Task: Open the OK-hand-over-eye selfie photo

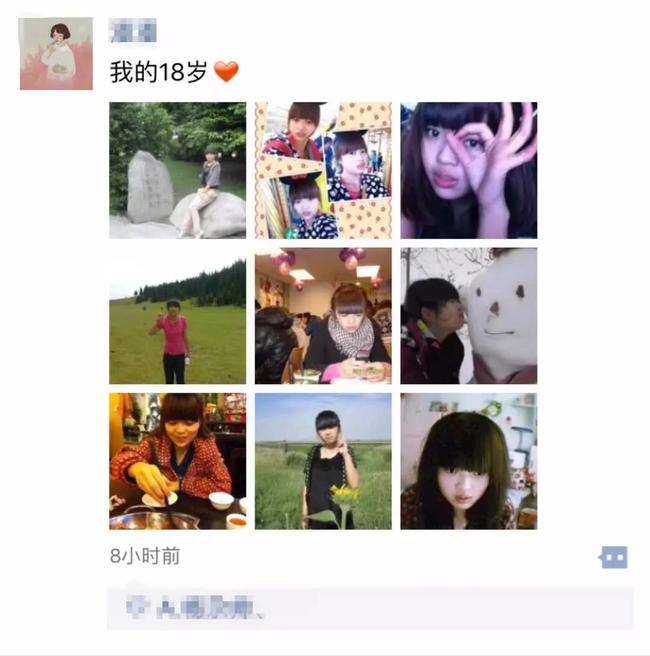Action: coord(468,170)
